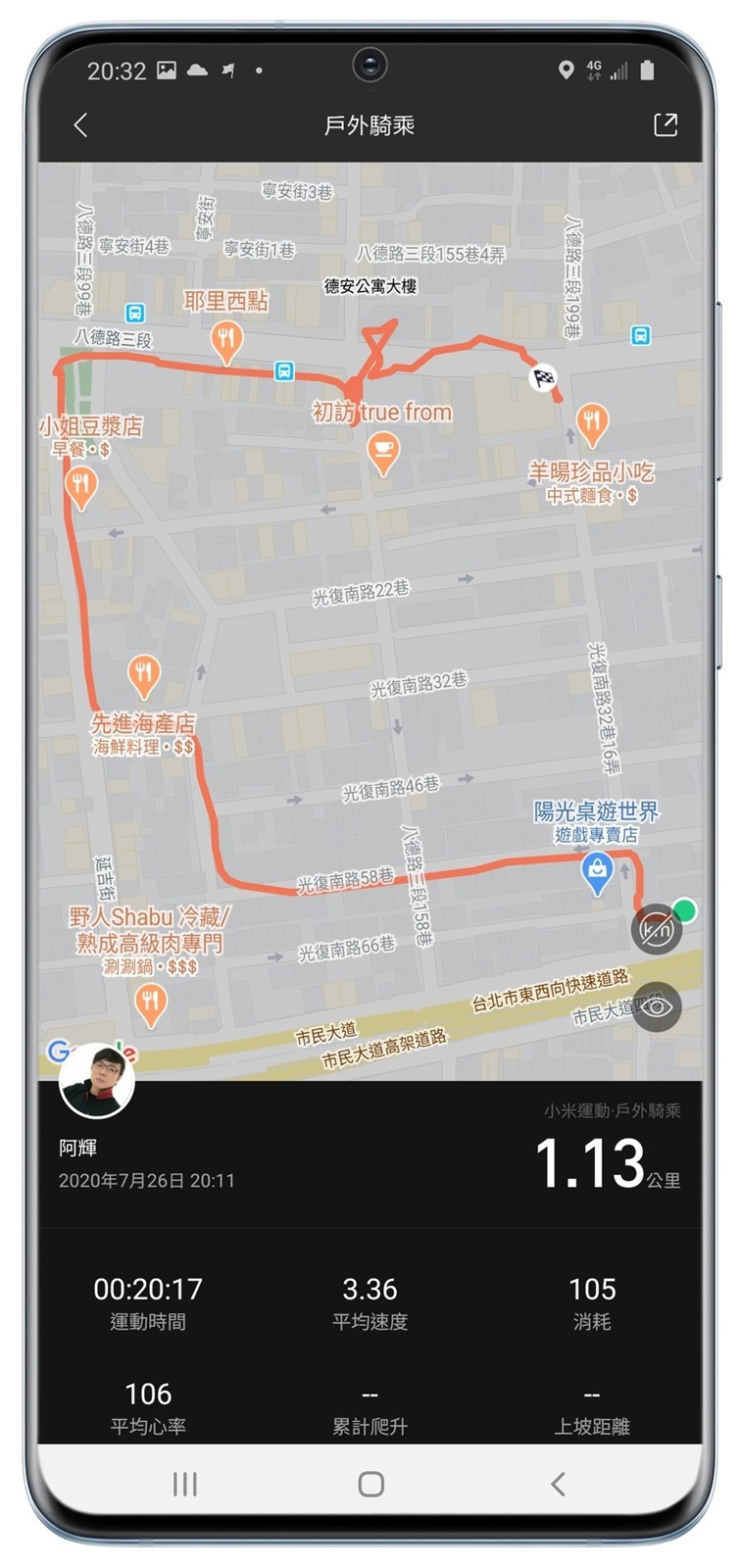Select the 先進海產店 seafood marker
This screenshot has height=1568, width=741.
coord(144,672)
